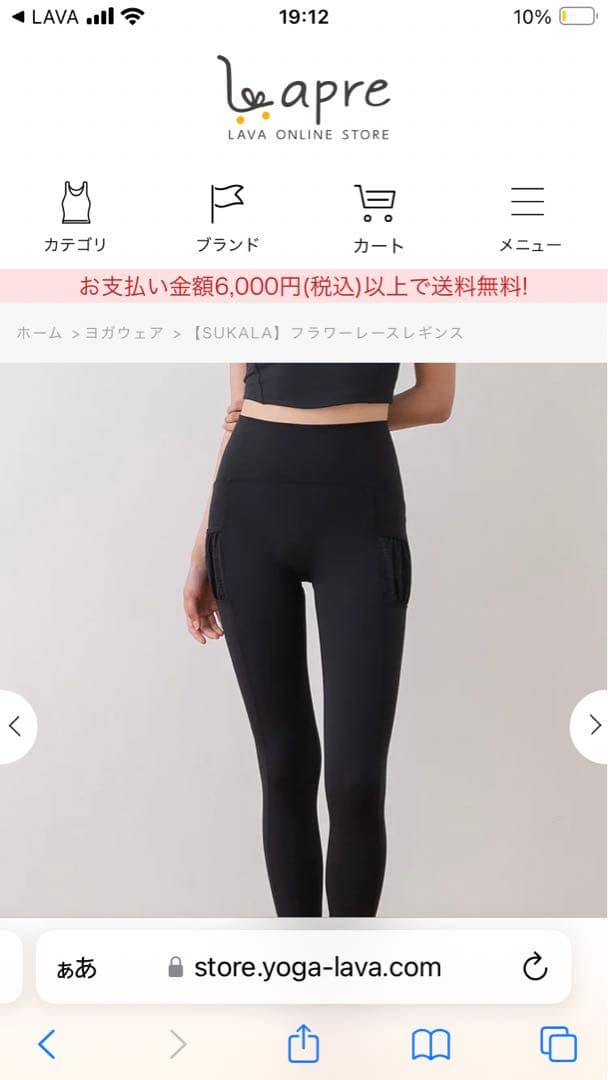Open Safari bookmarks

point(431,1045)
